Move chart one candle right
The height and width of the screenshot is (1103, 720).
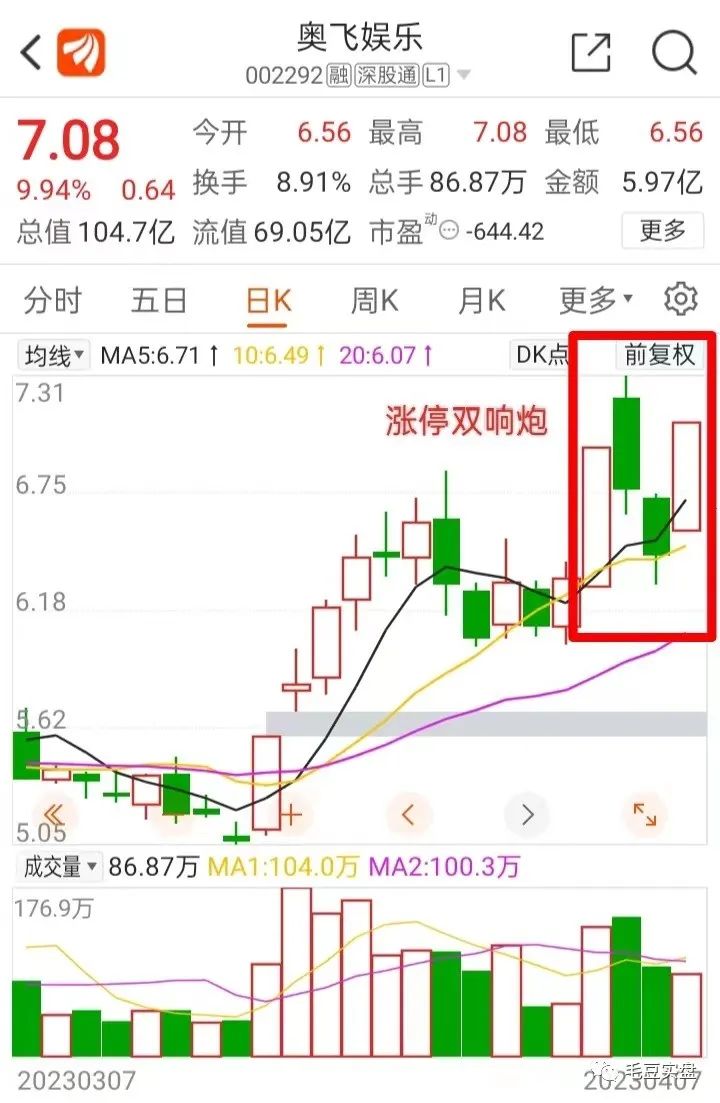click(528, 814)
